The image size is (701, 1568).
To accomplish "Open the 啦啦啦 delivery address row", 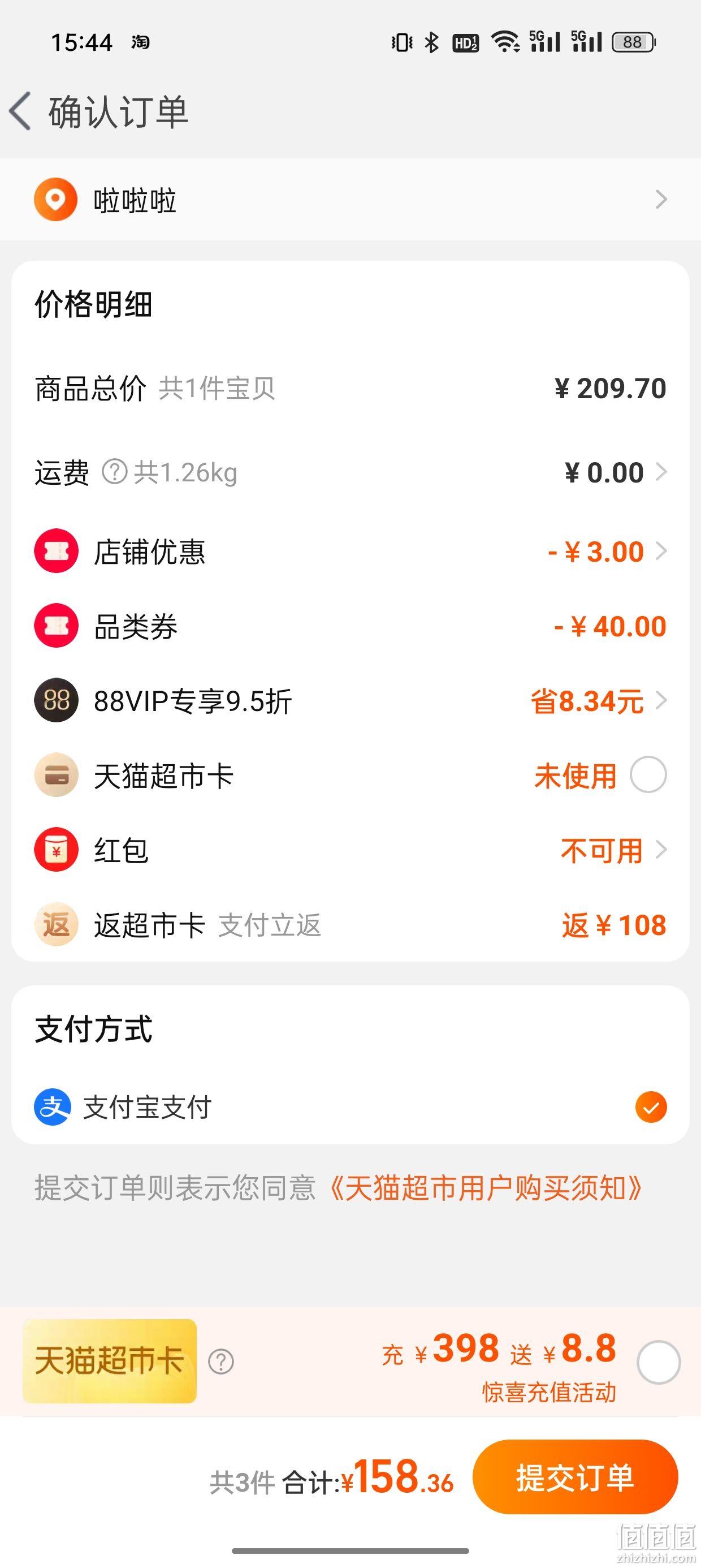I will [350, 200].
